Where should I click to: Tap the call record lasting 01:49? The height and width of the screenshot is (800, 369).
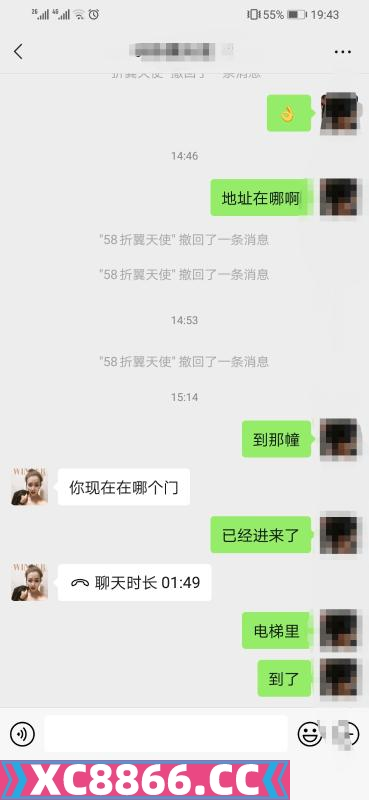(135, 583)
